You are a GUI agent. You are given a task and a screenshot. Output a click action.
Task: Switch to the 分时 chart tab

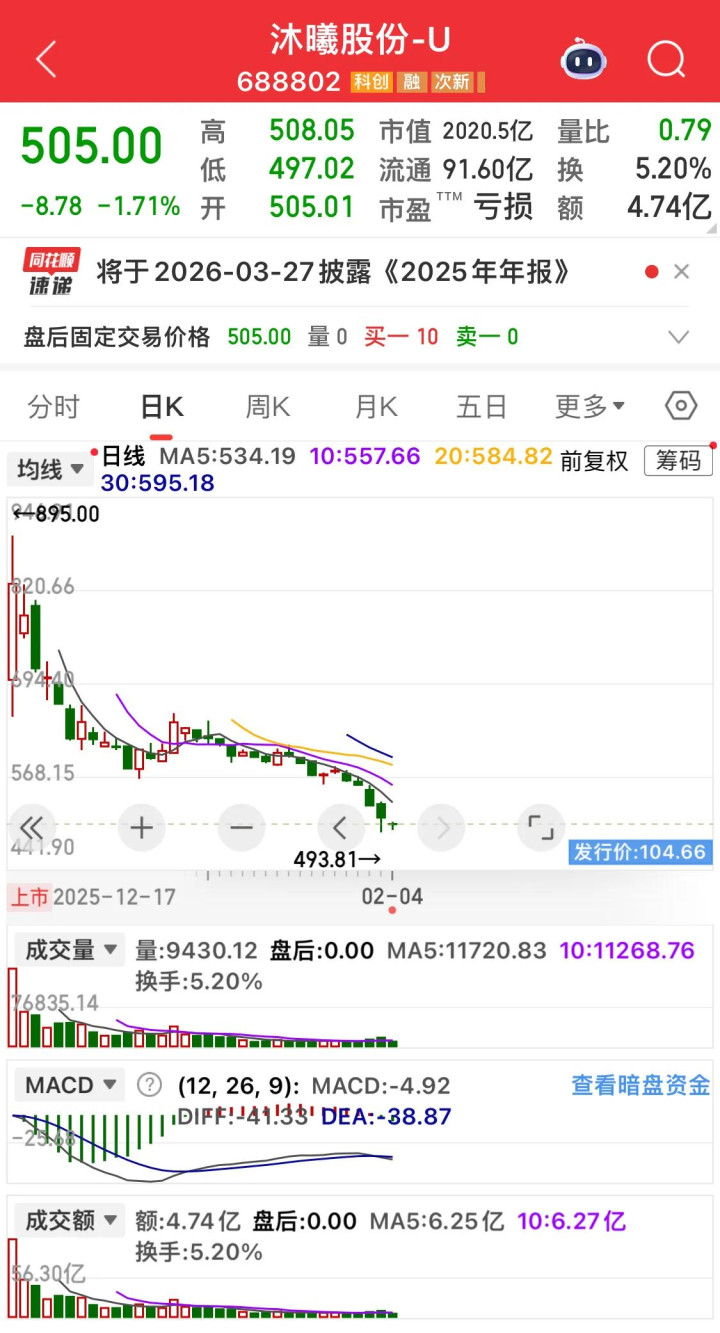54,407
